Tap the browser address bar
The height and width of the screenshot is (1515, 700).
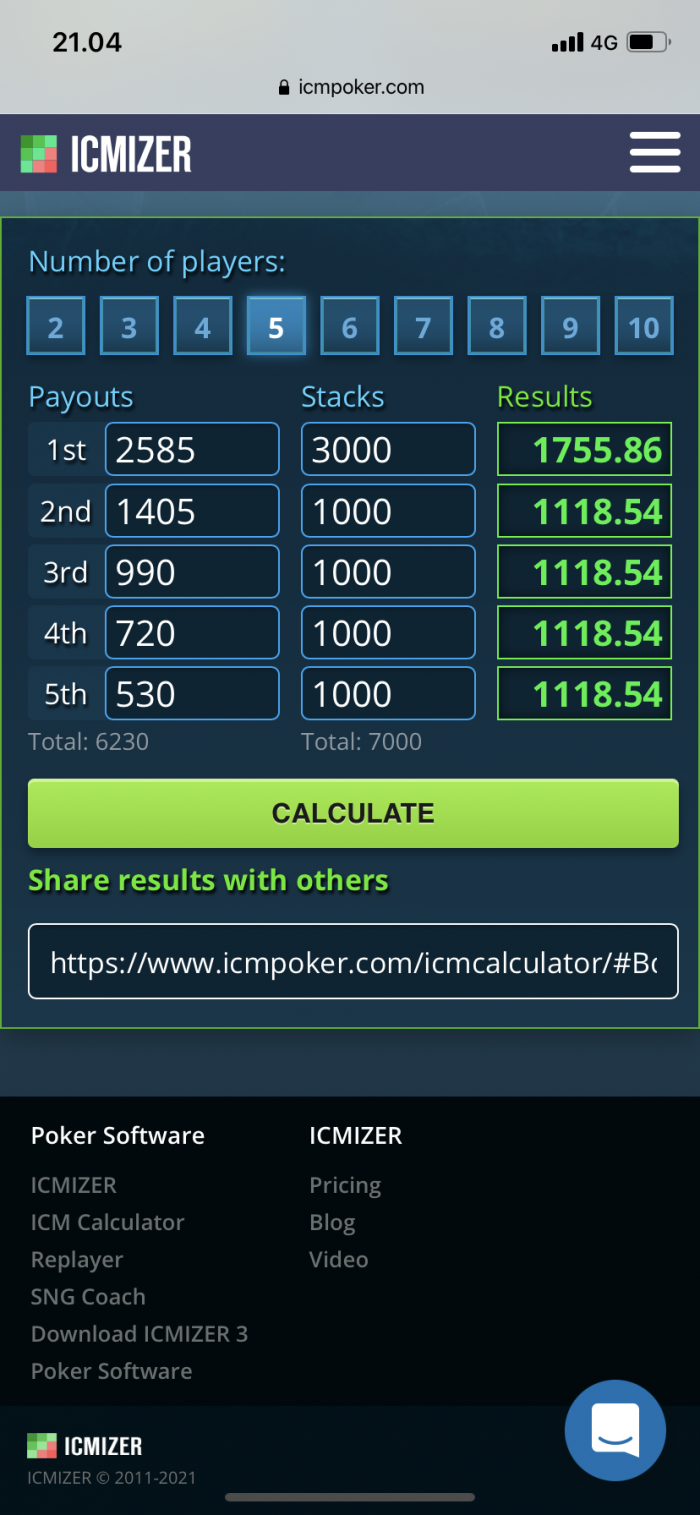351,87
